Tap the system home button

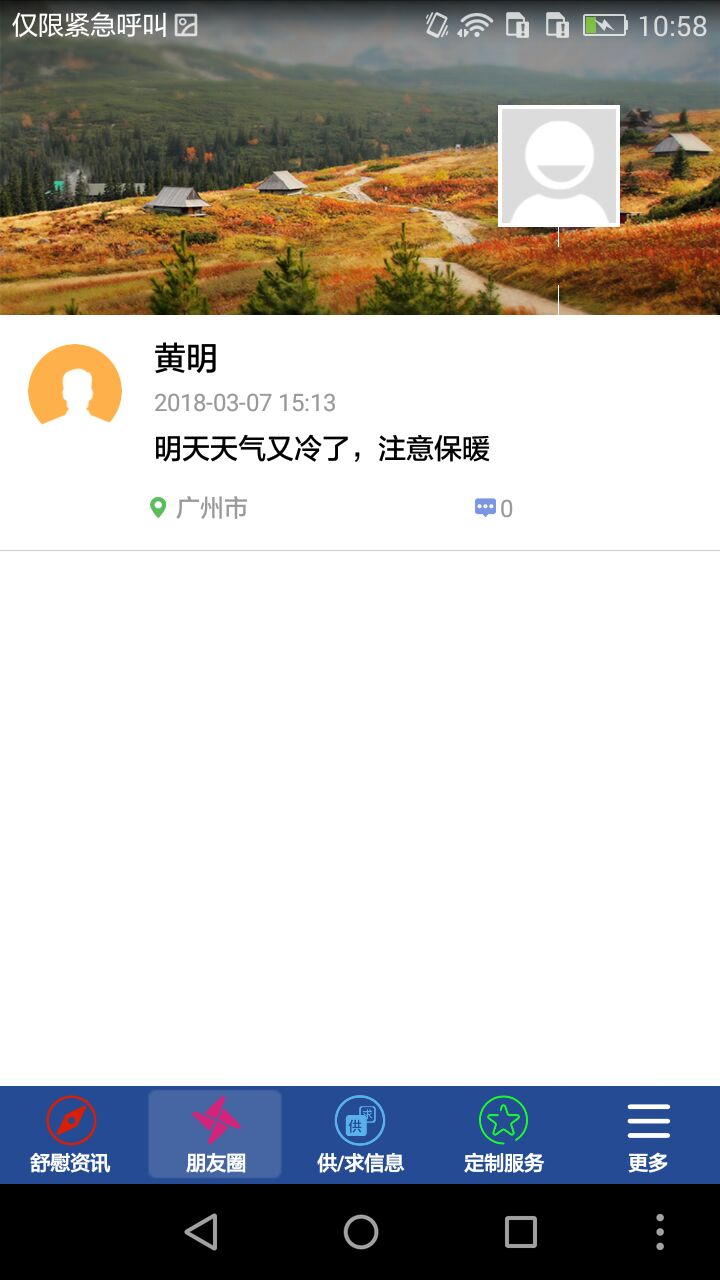(x=360, y=1232)
